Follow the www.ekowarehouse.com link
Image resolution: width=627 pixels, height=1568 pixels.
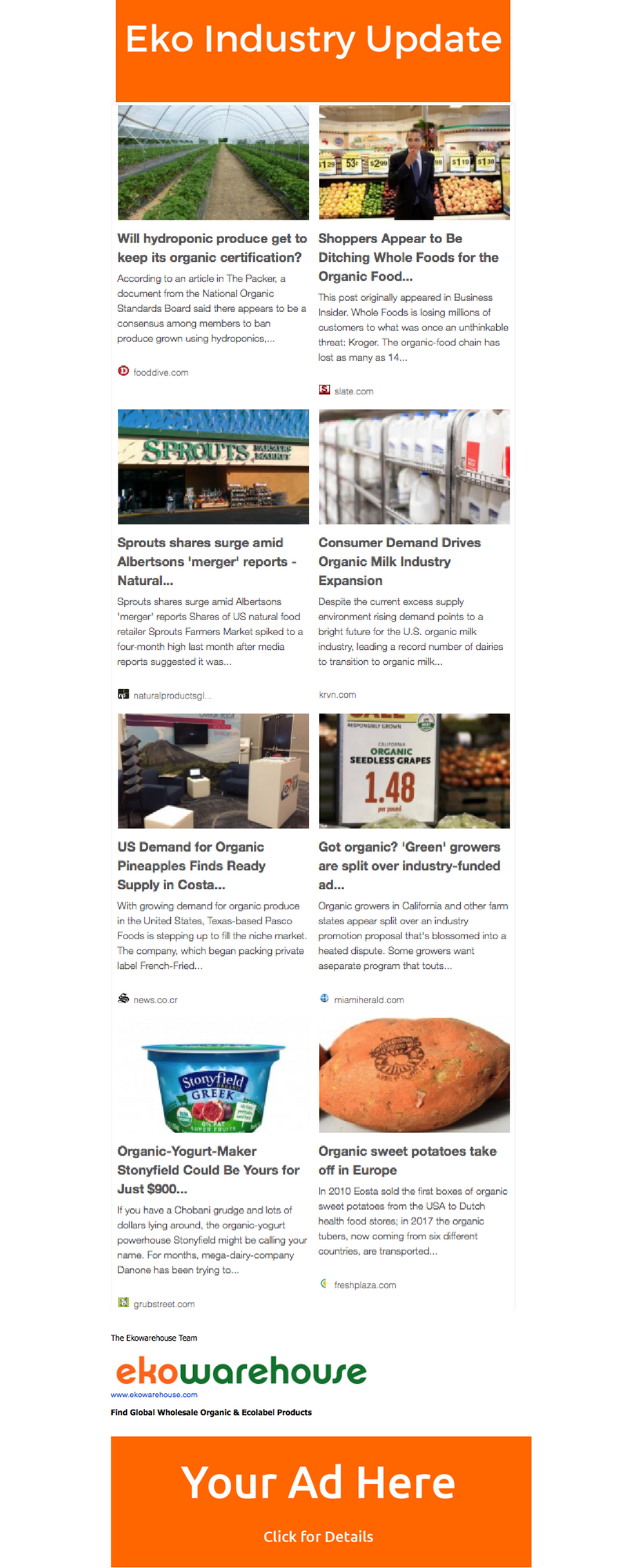[154, 1395]
